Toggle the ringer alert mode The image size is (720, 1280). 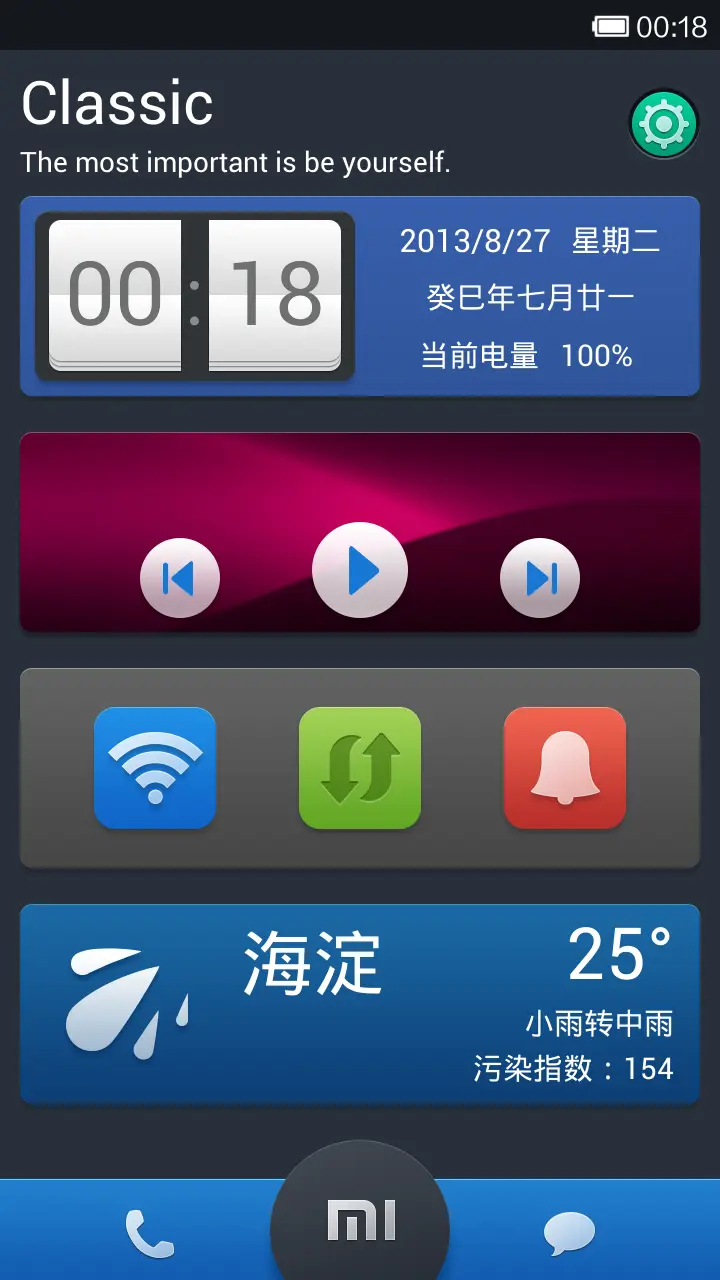565,767
